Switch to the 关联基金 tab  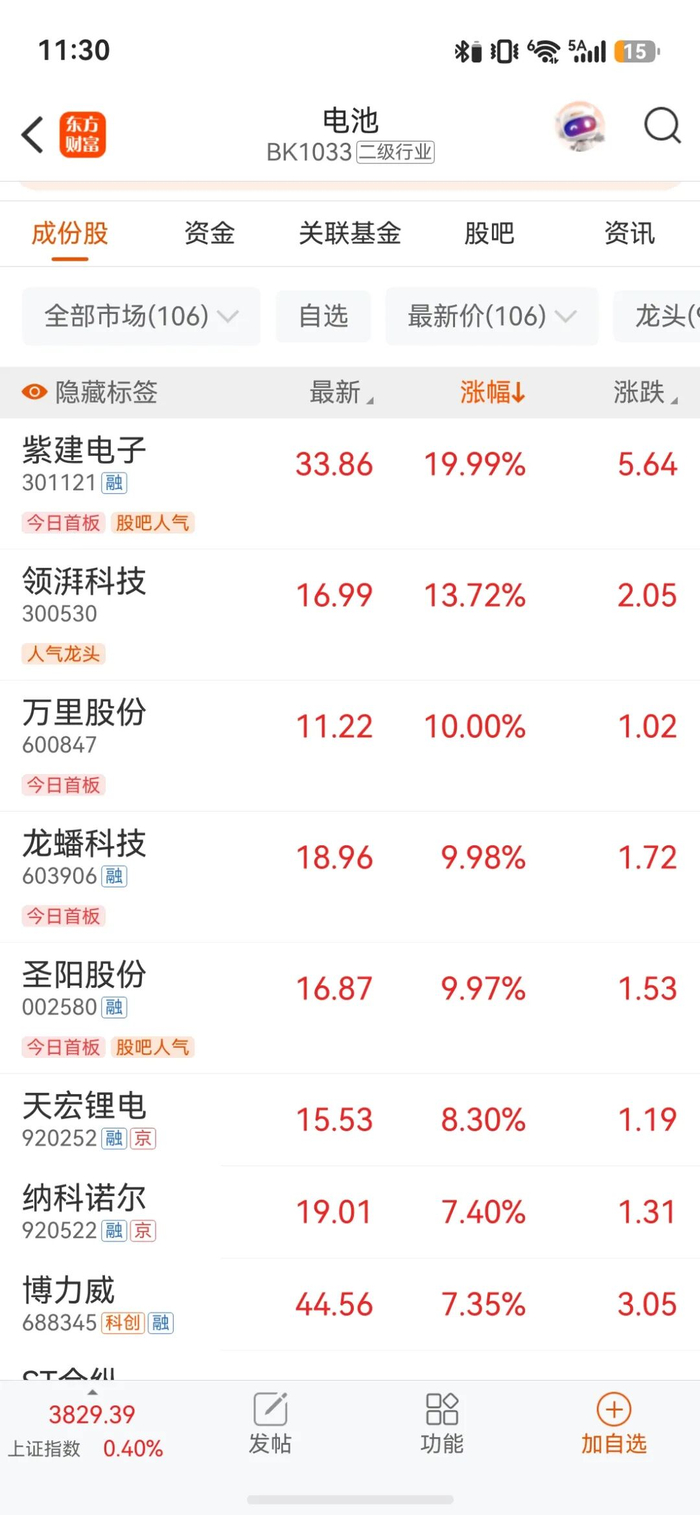pos(350,234)
